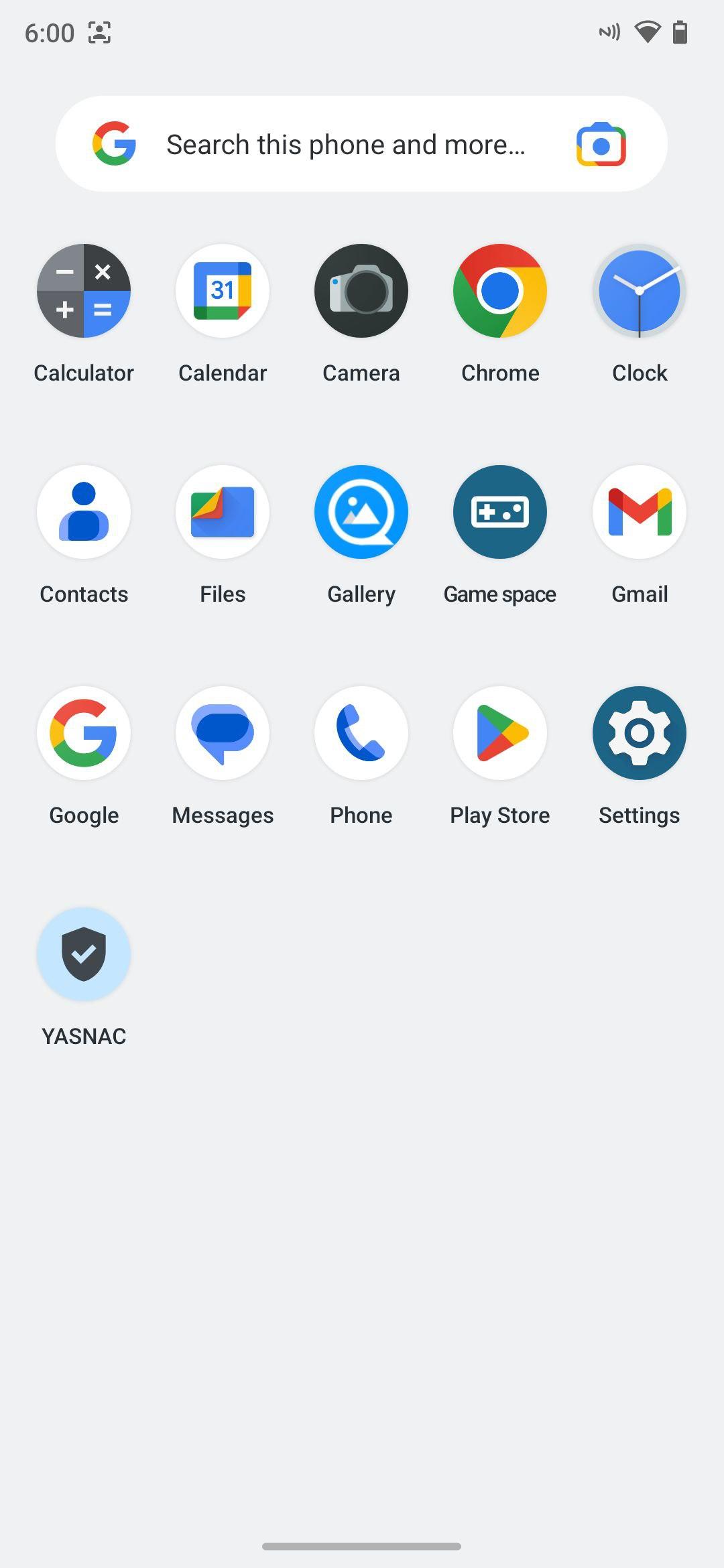This screenshot has height=1568, width=724.
Task: Launch the Google app
Action: [84, 733]
